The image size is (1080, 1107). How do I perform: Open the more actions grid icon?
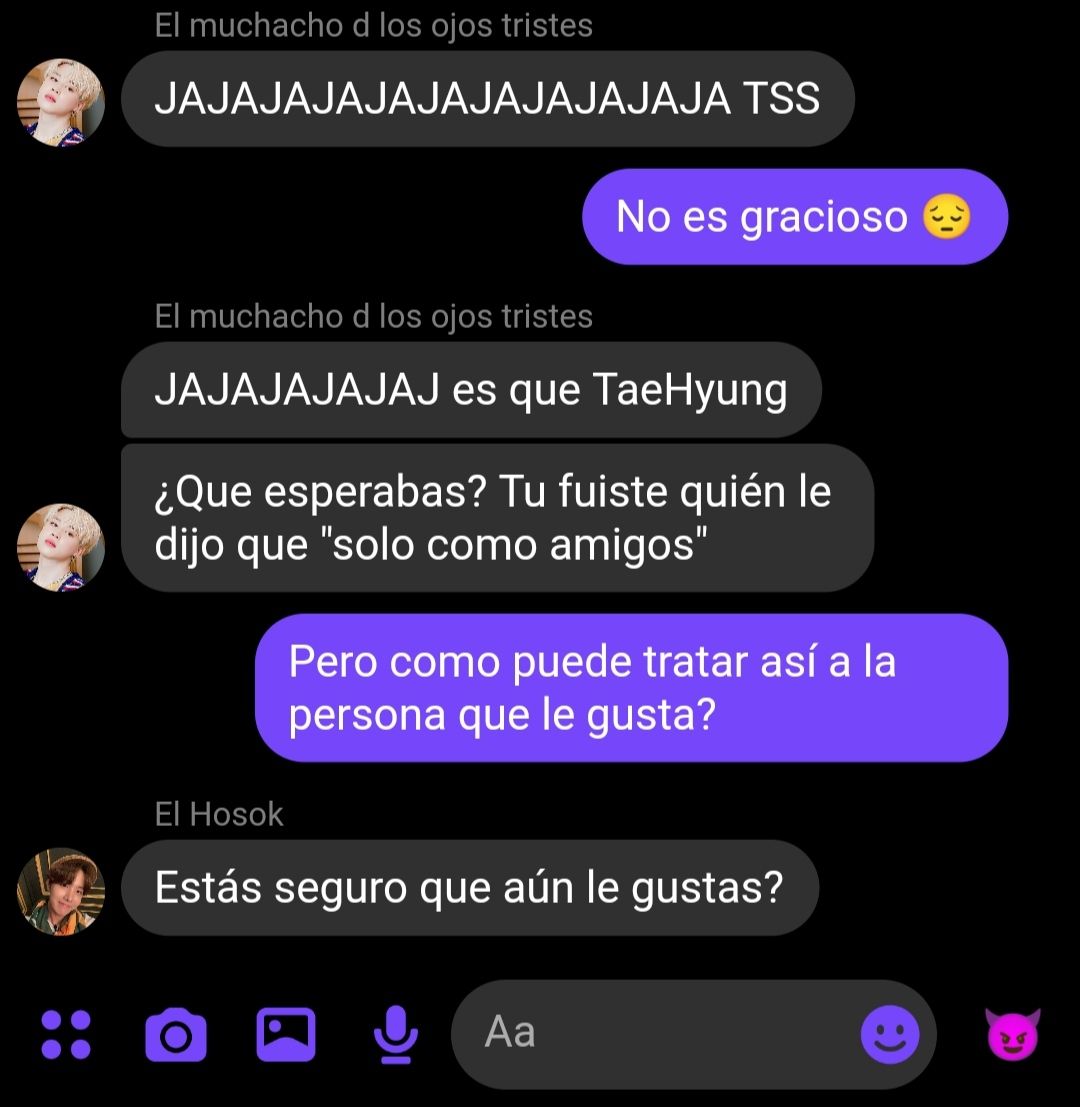tap(66, 1034)
